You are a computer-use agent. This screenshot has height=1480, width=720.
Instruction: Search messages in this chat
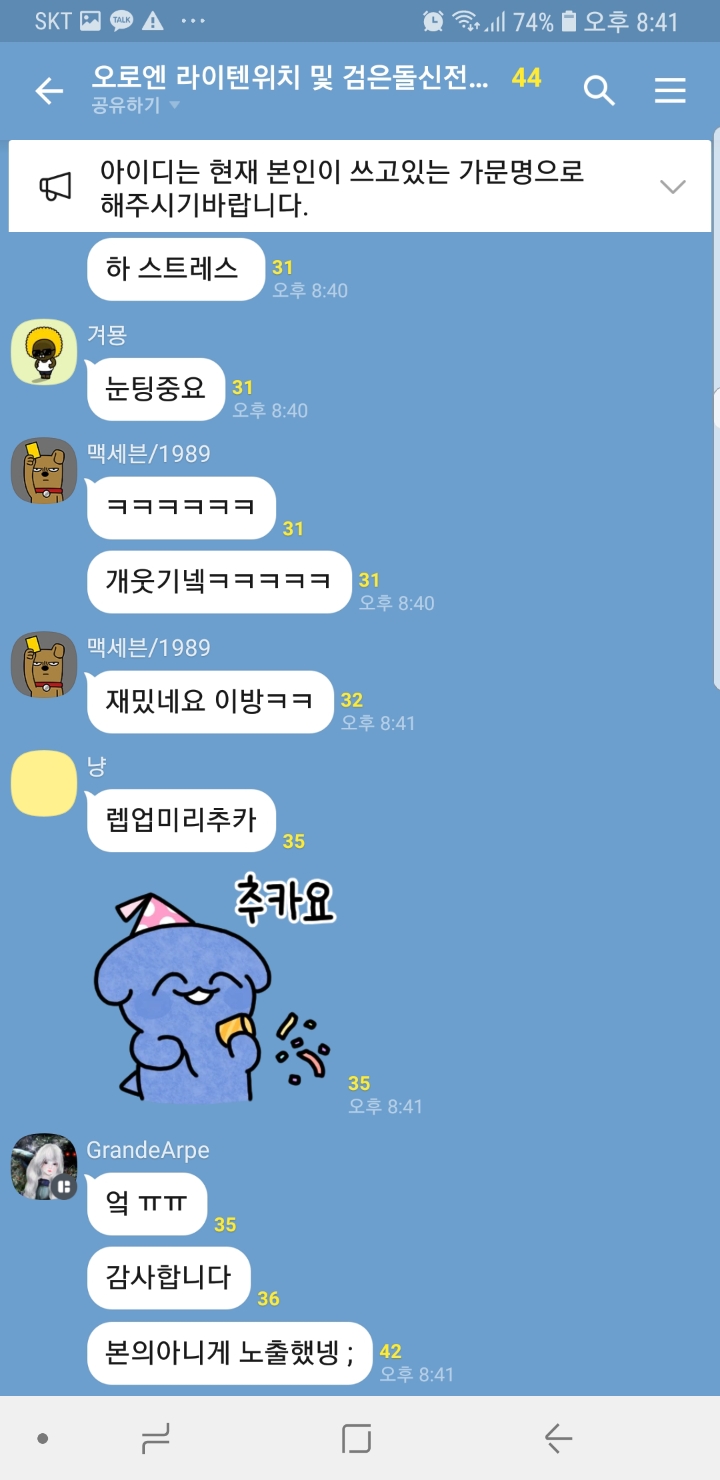[599, 91]
